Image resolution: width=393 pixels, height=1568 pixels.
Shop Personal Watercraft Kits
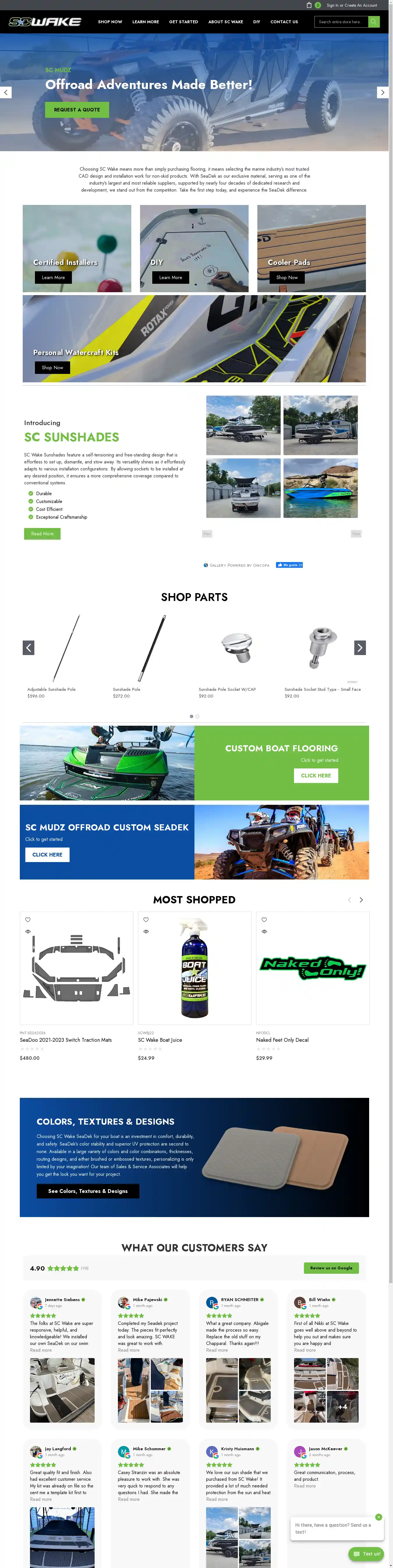coord(52,368)
